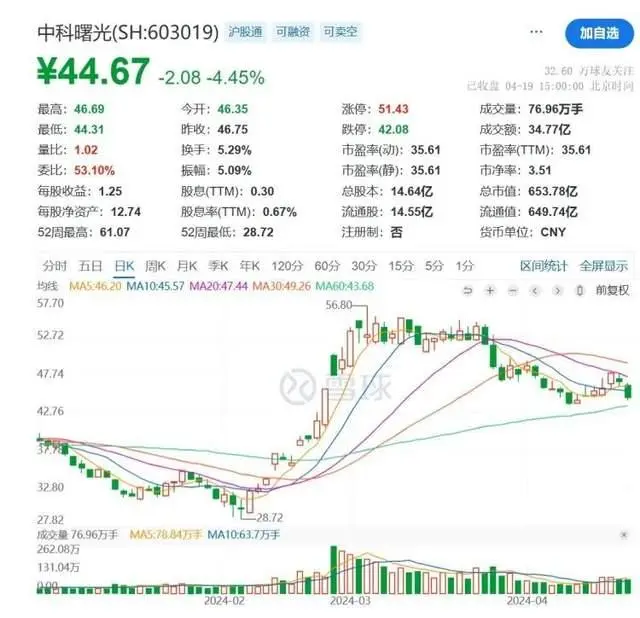
Task: Open the 前复权 adjustment dropdown
Action: tap(611, 289)
